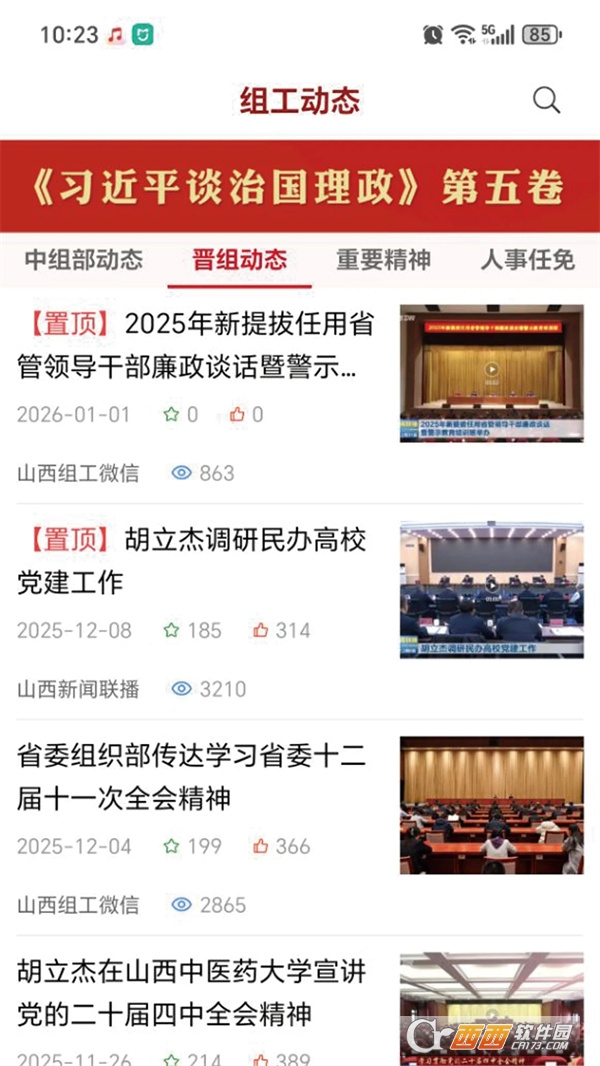This screenshot has width=600, height=1066.
Task: Tap the video thumbnail for 胡立杰调研民办高校党建工作
Action: 491,588
